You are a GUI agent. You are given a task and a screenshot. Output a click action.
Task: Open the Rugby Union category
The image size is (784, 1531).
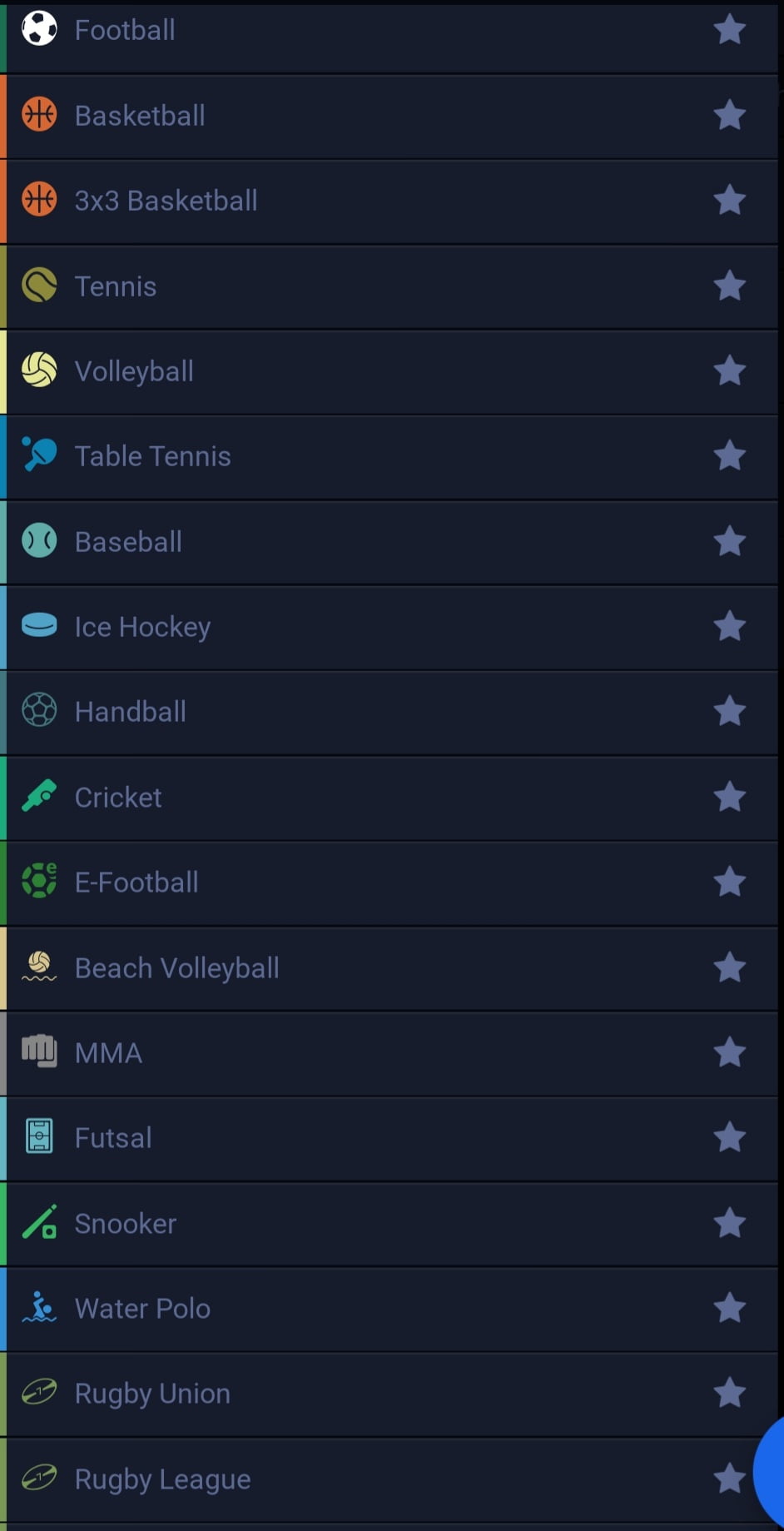[x=152, y=1394]
